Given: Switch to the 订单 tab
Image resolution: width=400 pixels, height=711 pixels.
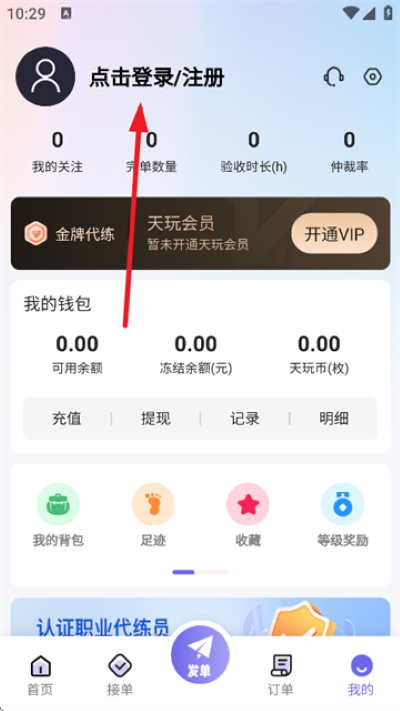Looking at the screenshot, I should (280, 676).
